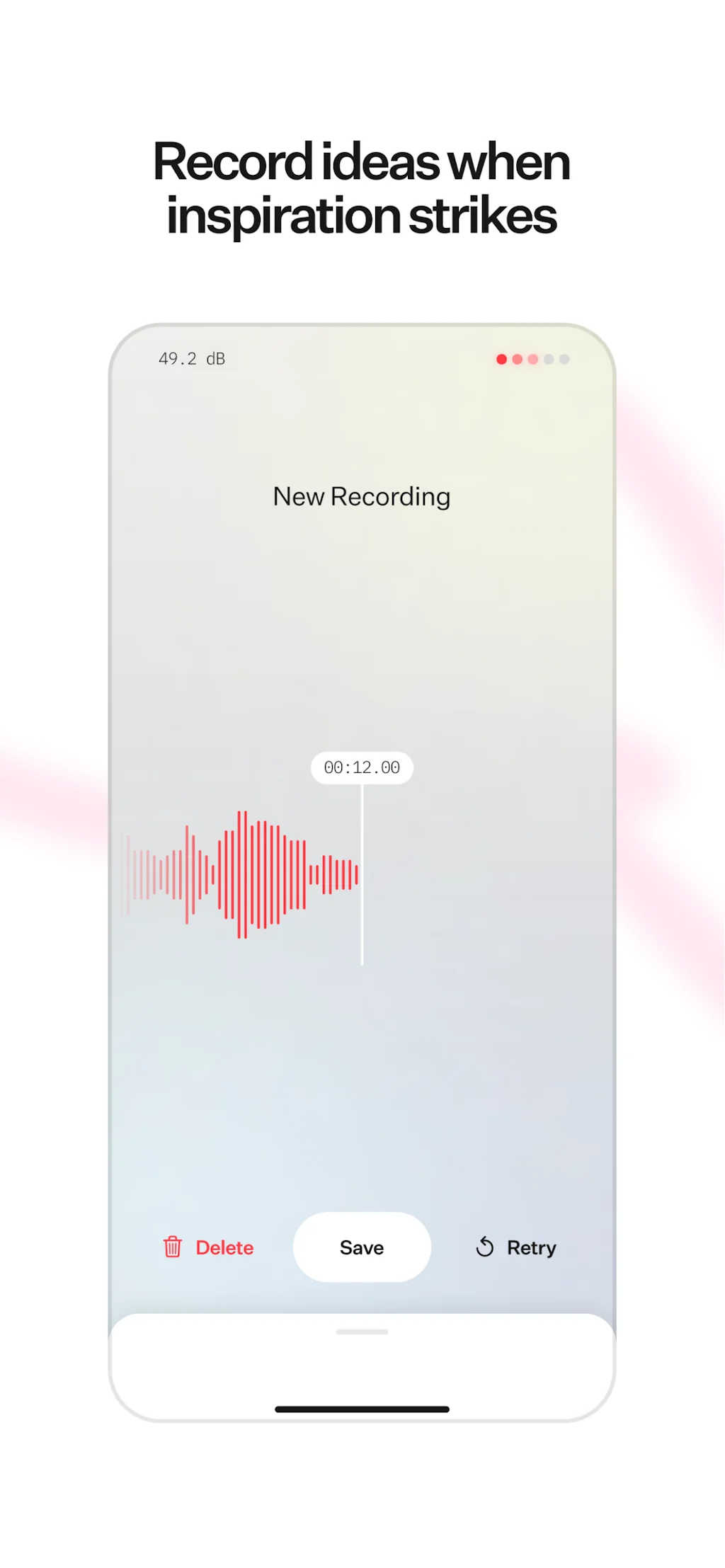This screenshot has height=1568, width=725.
Task: Click the fourth gray indicator dot
Action: pos(548,359)
